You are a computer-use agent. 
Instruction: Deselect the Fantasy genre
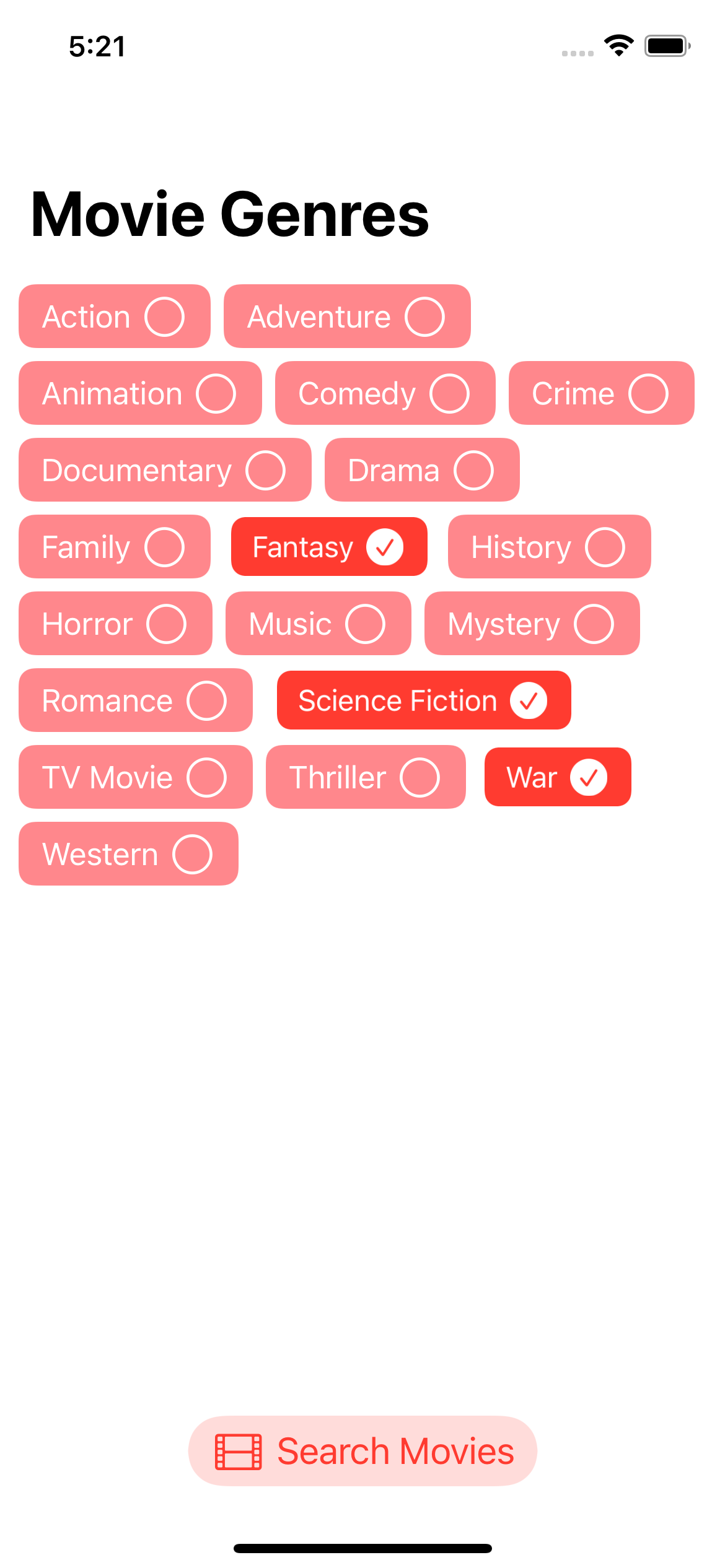pyautogui.click(x=328, y=547)
